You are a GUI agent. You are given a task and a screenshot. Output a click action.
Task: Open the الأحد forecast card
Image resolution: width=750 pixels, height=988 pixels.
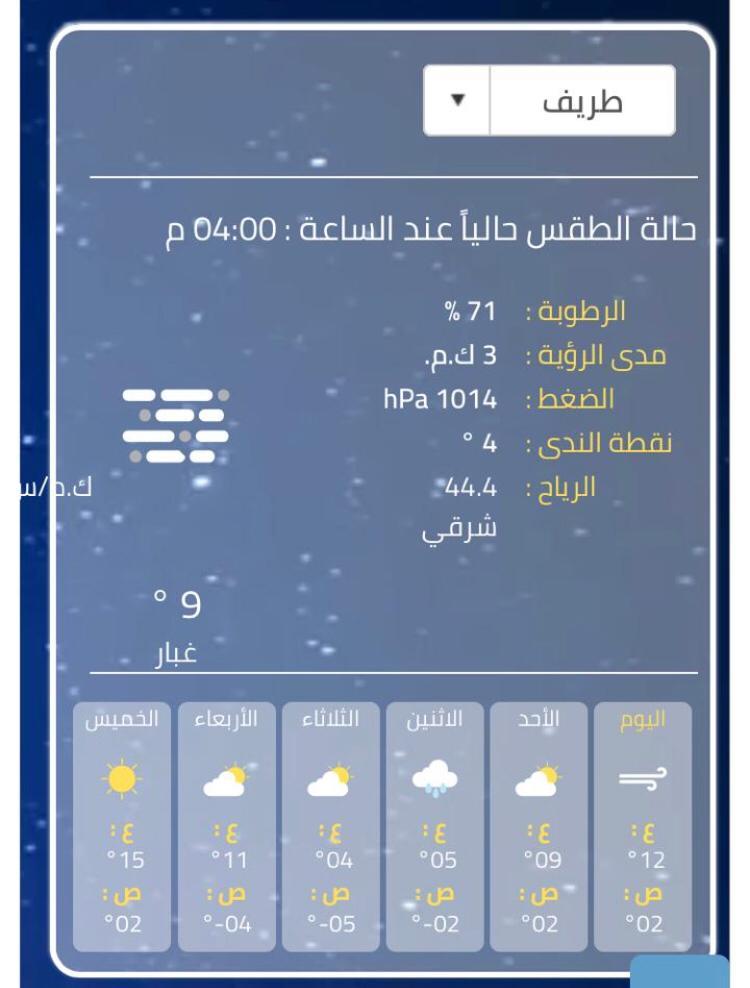538,826
